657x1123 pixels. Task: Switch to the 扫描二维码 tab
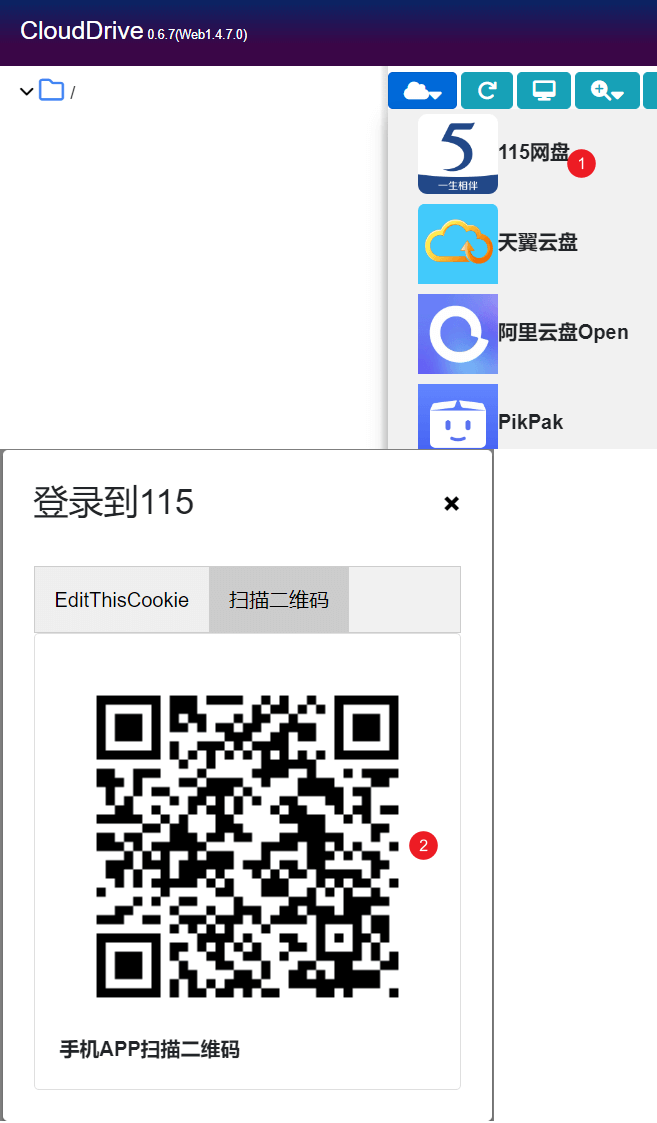pyautogui.click(x=279, y=600)
